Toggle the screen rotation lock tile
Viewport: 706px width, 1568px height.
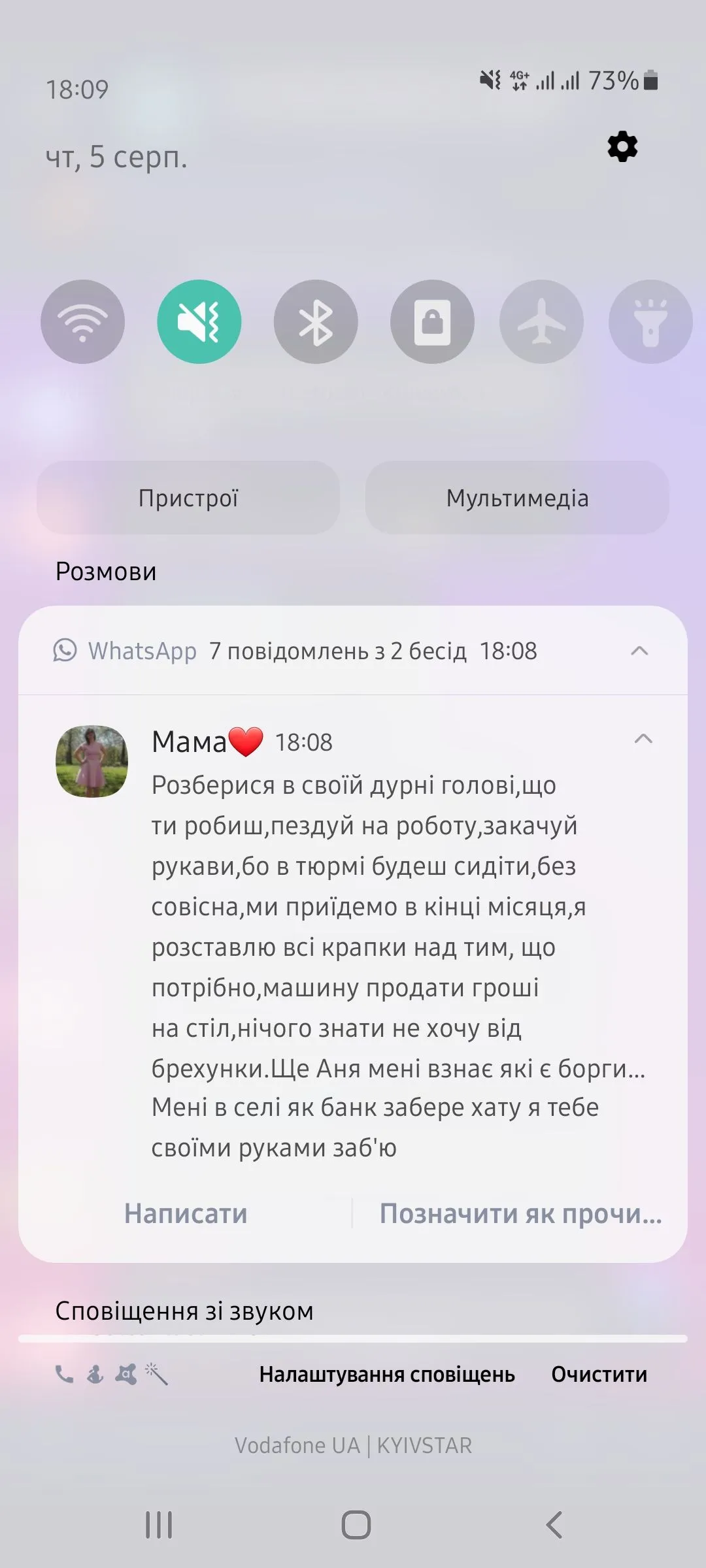click(x=432, y=321)
